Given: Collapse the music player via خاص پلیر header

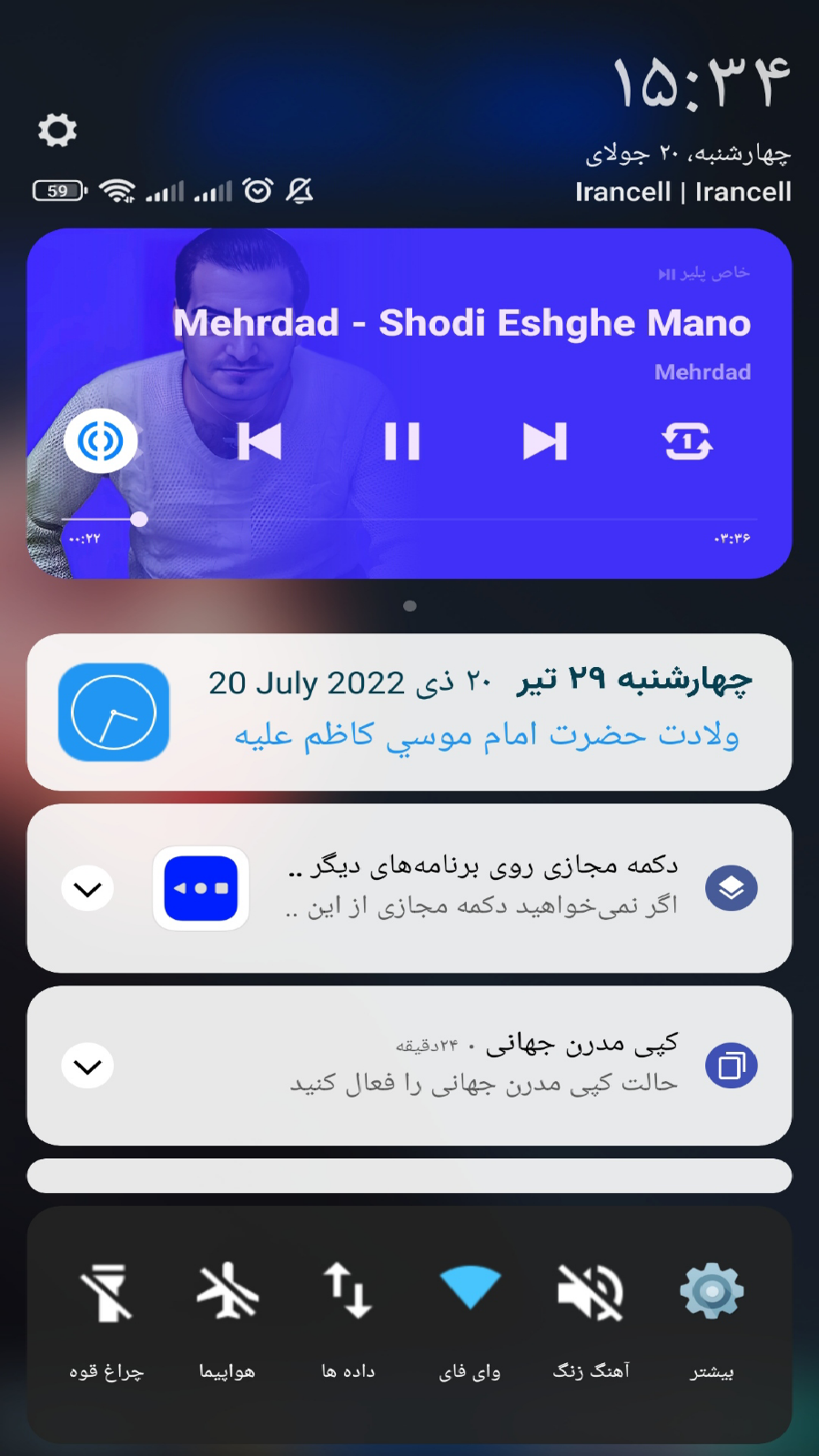Looking at the screenshot, I should 719,273.
